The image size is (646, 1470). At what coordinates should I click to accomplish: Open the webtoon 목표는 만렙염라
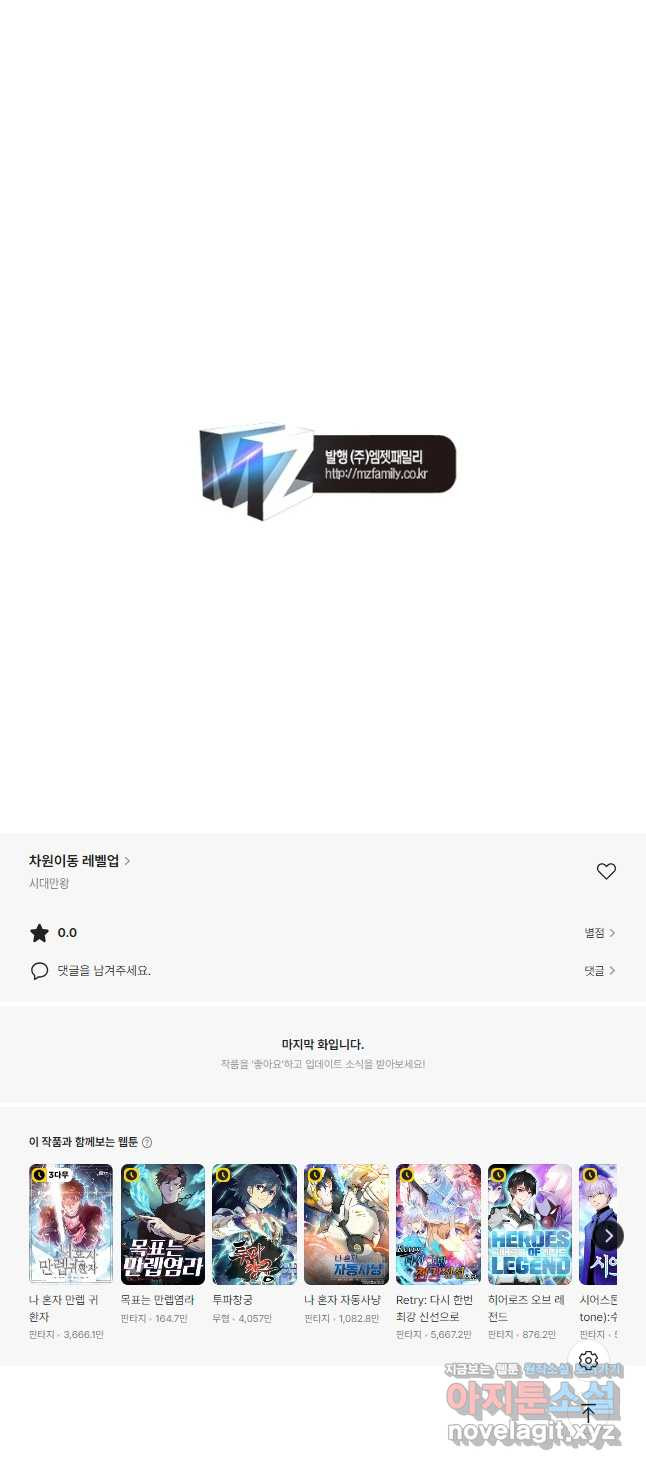(163, 1224)
